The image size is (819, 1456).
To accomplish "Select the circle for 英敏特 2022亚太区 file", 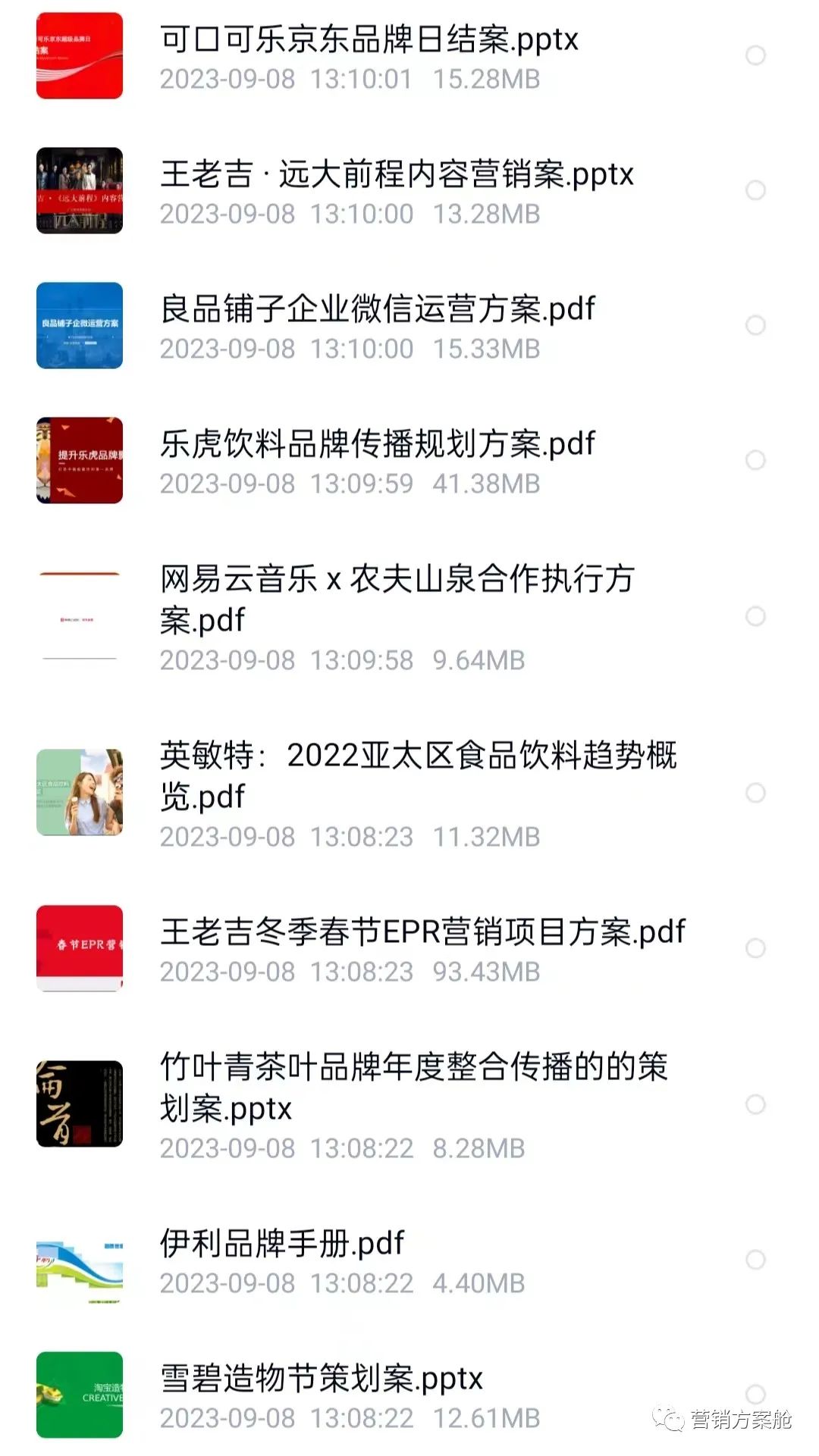I will click(755, 793).
